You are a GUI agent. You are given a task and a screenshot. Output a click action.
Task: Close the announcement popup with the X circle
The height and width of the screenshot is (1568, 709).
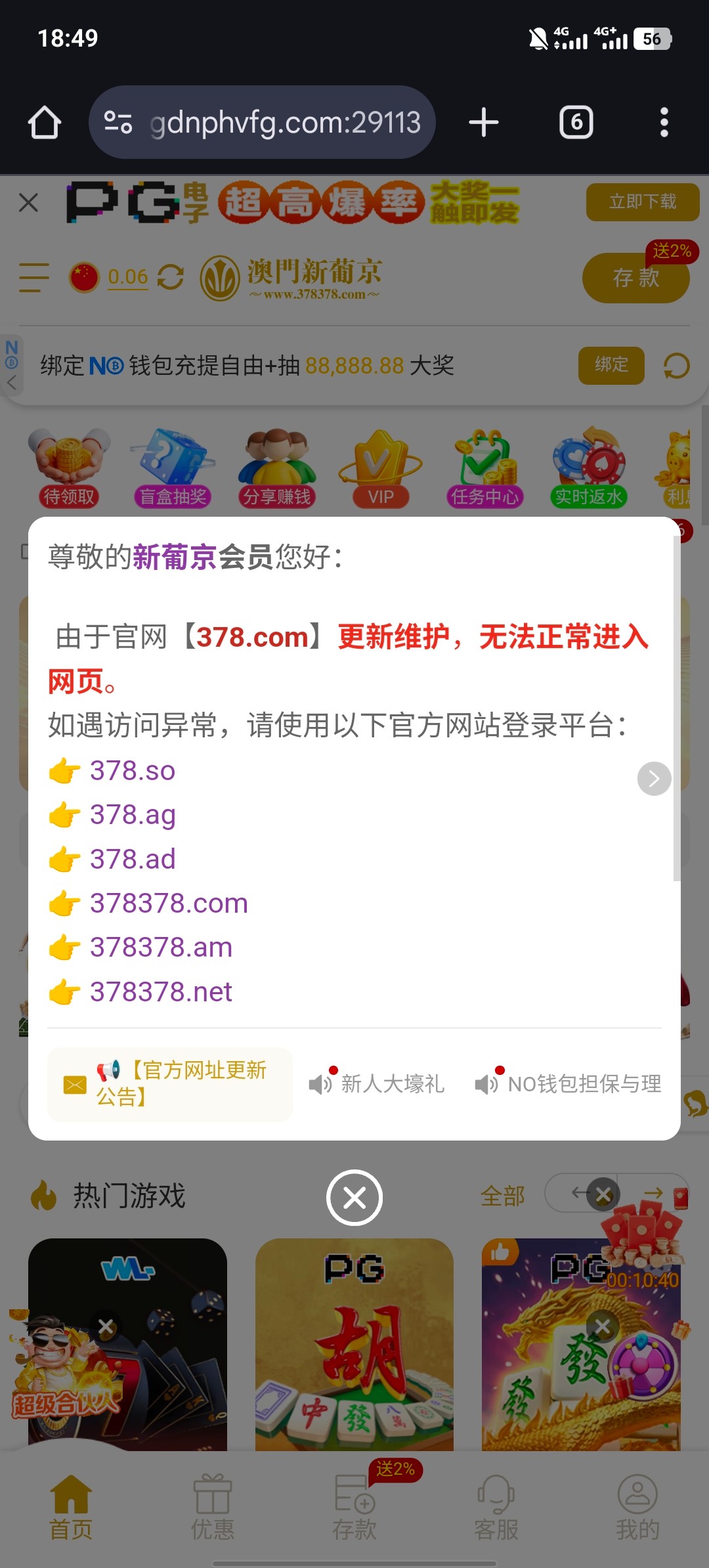click(x=354, y=1198)
